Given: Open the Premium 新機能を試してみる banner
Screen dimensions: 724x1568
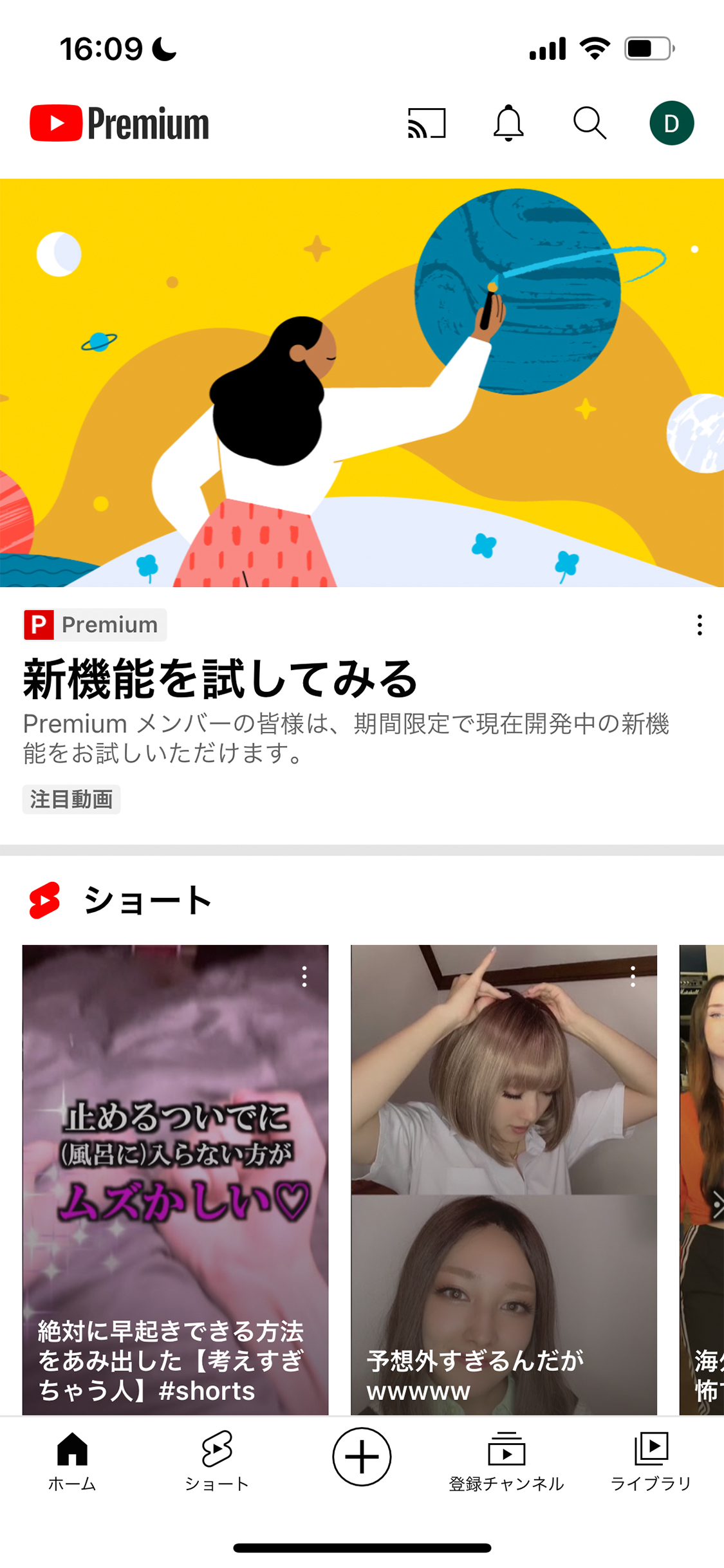Looking at the screenshot, I should [362, 383].
